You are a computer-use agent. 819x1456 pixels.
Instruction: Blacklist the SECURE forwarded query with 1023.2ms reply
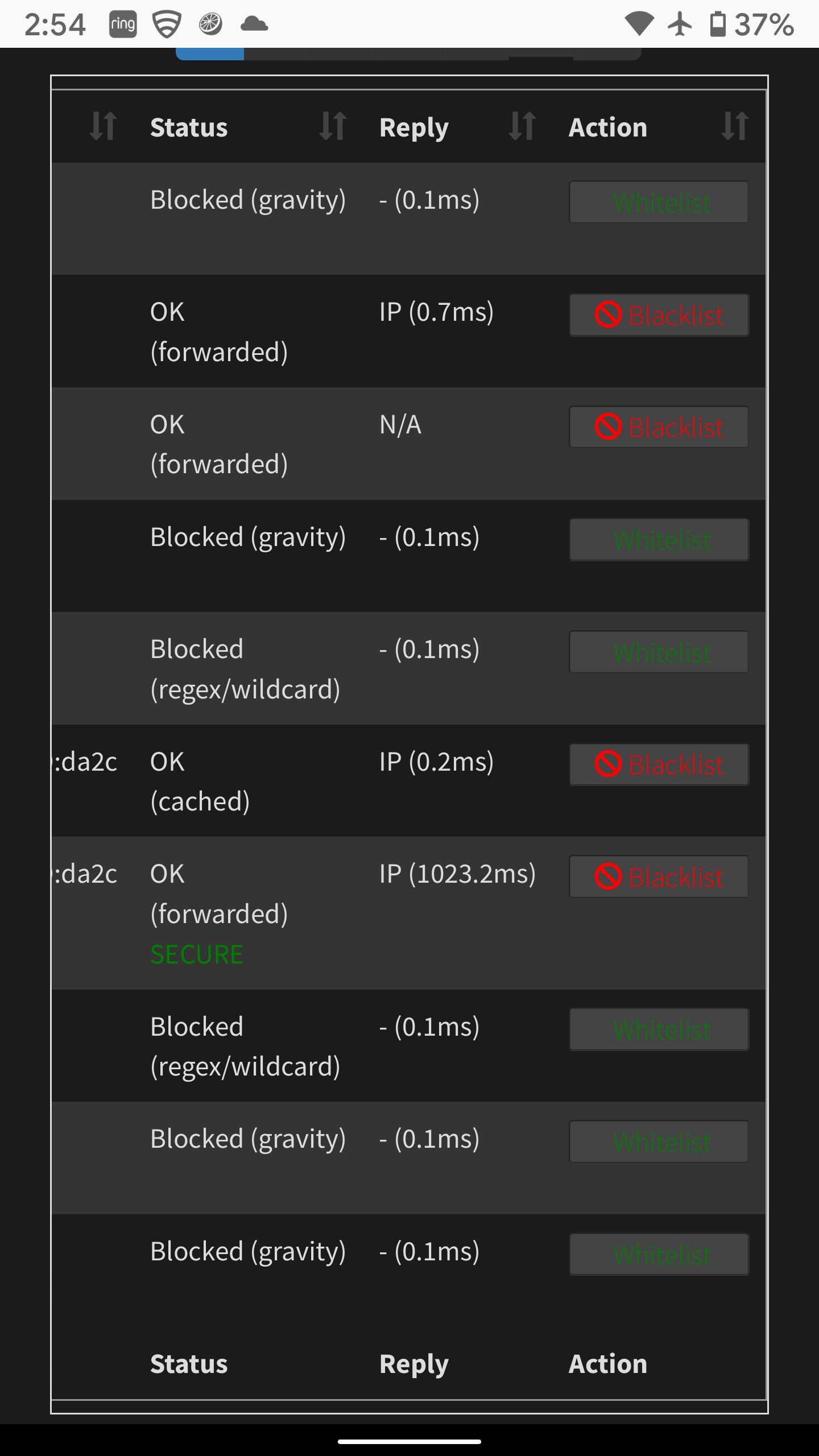659,876
